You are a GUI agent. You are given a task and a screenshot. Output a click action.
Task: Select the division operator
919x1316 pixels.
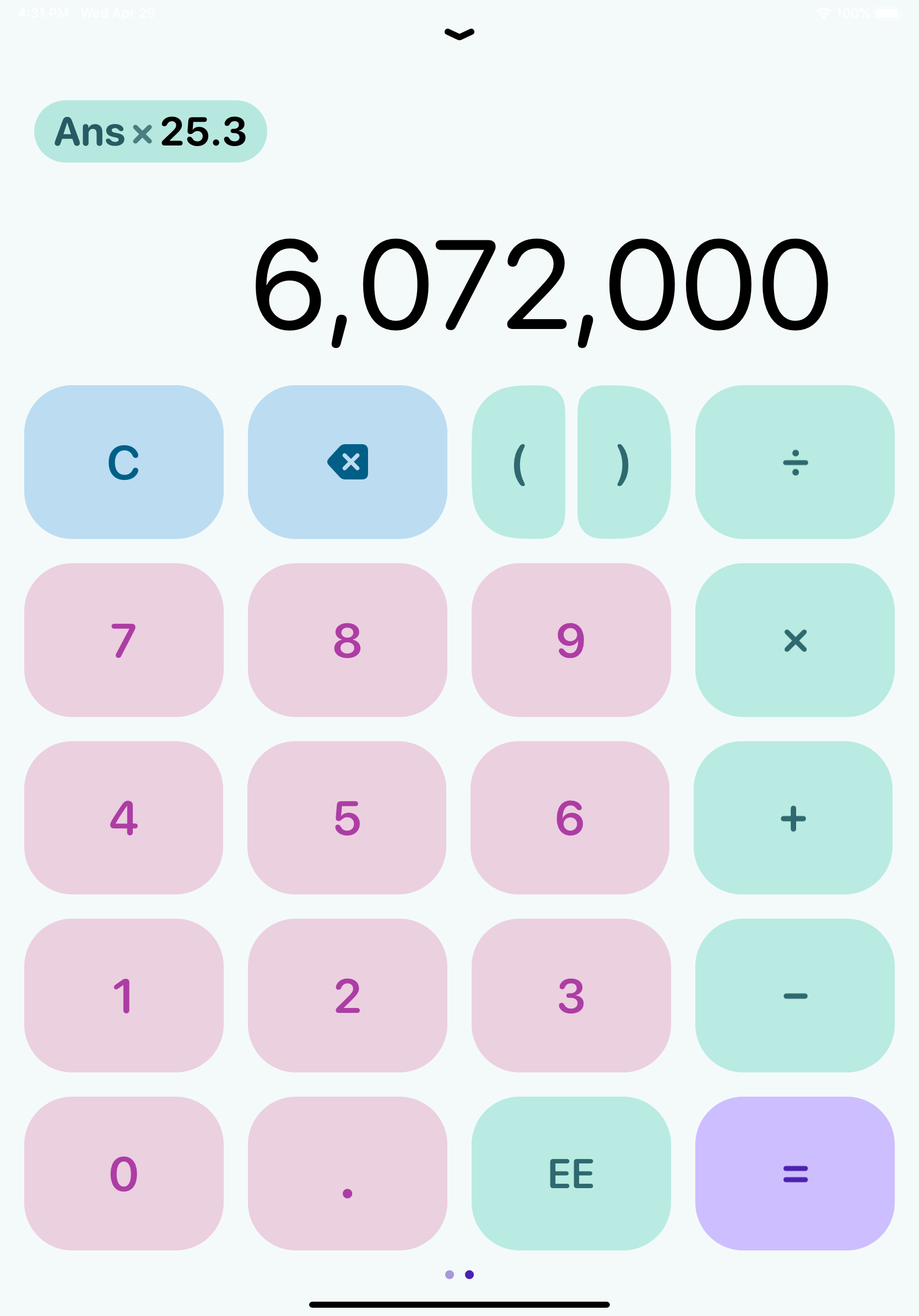click(794, 463)
